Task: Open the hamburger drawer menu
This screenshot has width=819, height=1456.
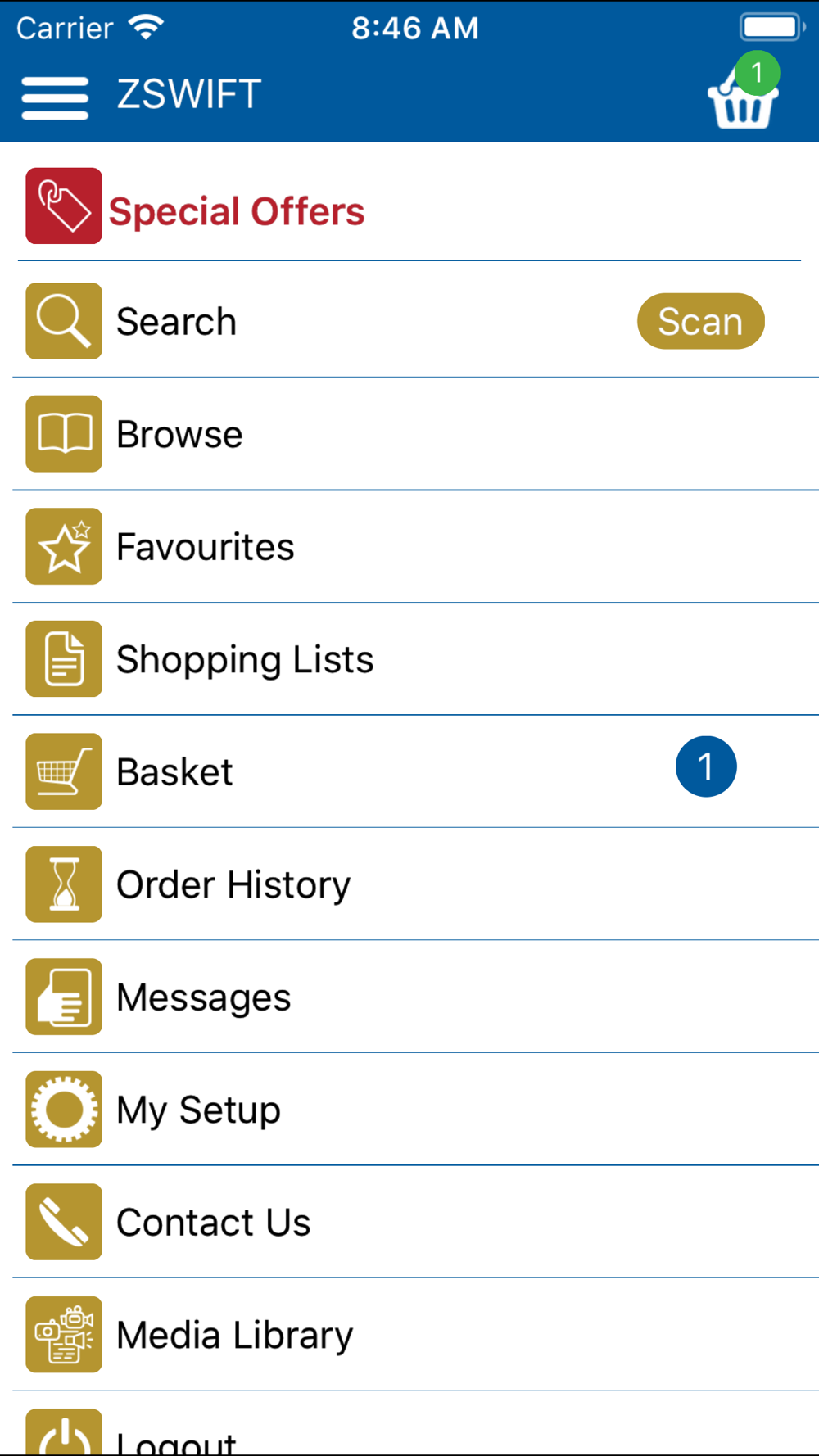Action: tap(55, 98)
